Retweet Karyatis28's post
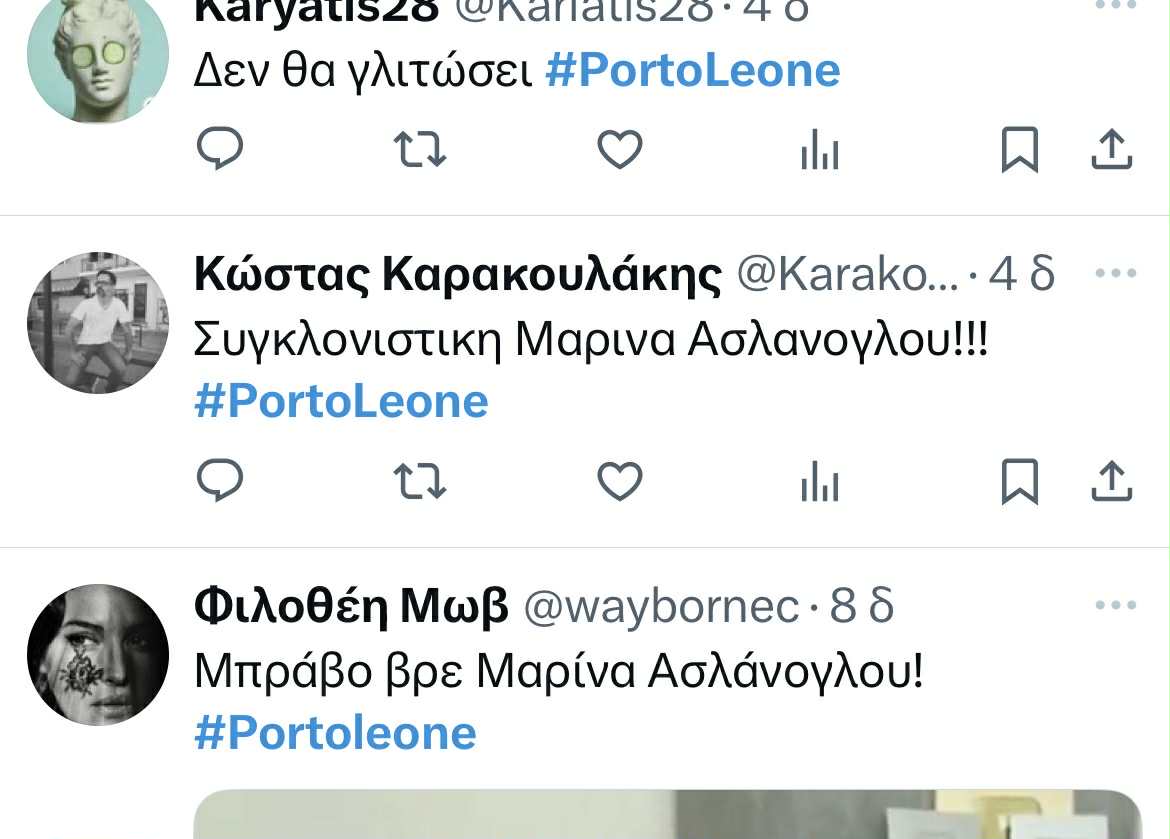1170x839 pixels. 420,150
